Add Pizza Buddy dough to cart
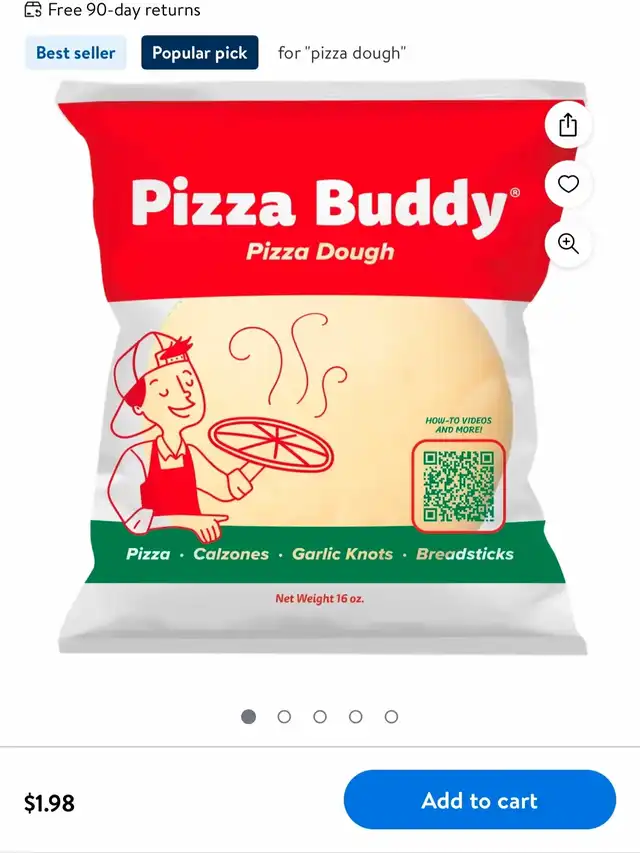The image size is (640, 853). pos(479,800)
